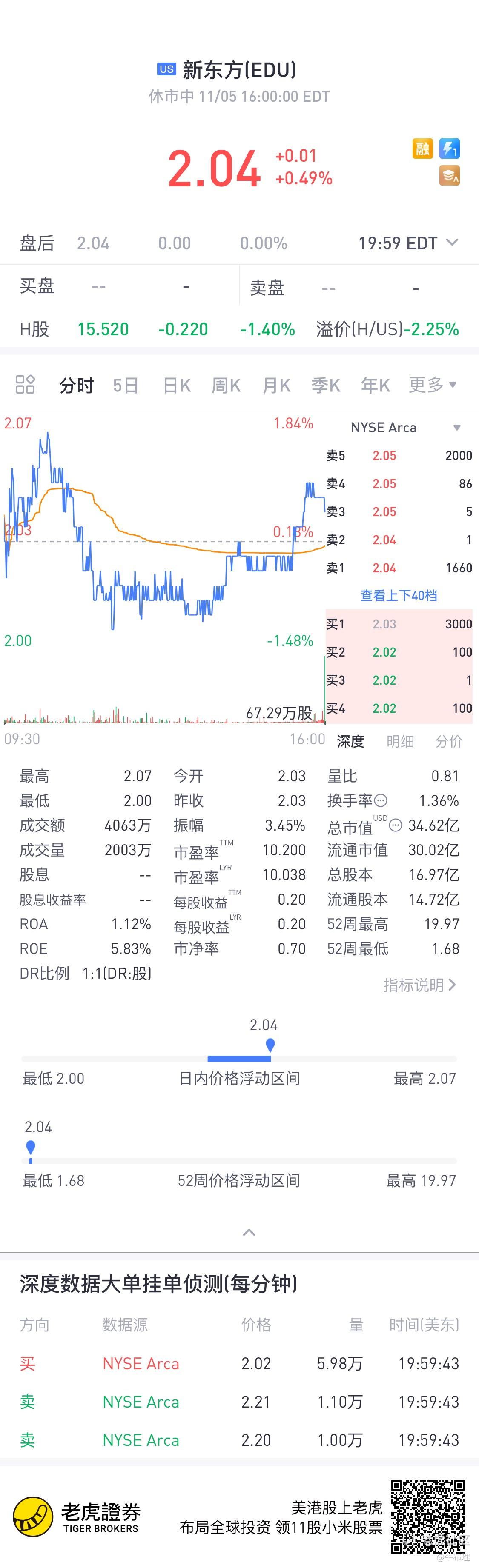Image resolution: width=479 pixels, height=1568 pixels.
Task: Open the chart layout grid icon
Action: (25, 385)
